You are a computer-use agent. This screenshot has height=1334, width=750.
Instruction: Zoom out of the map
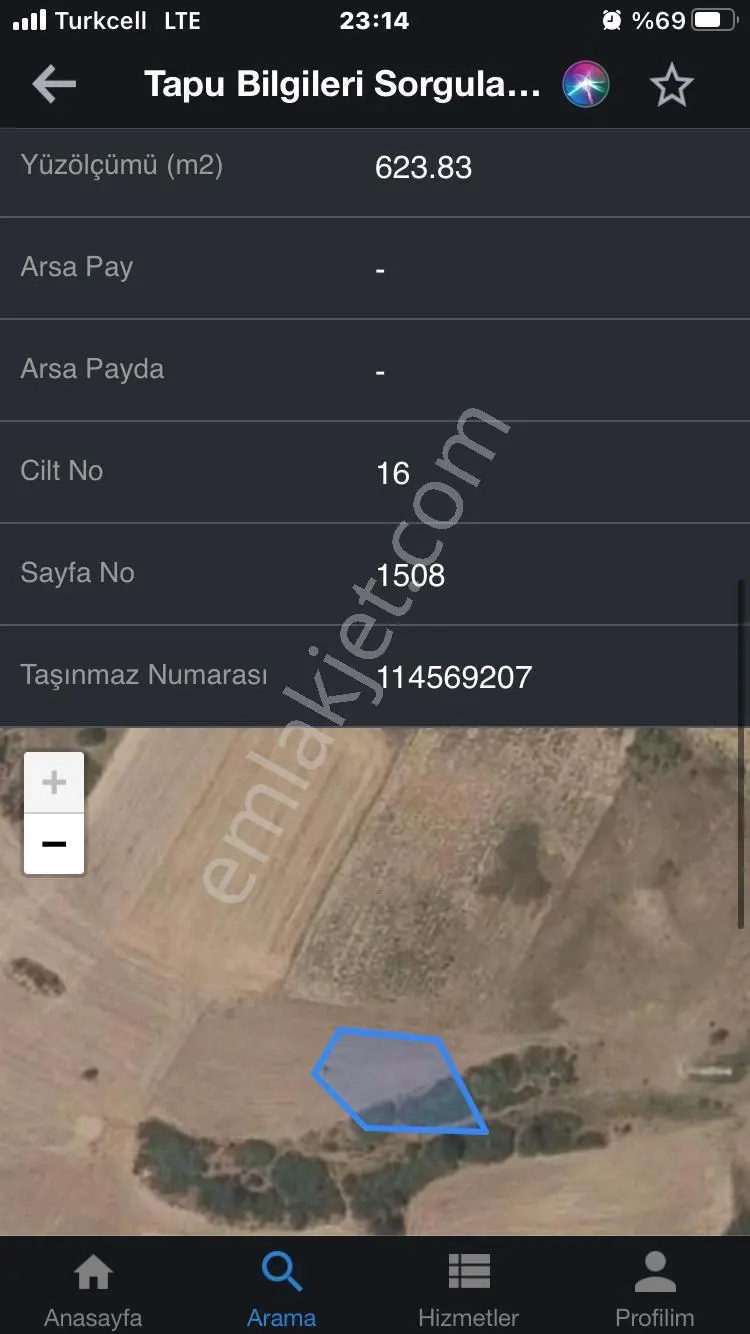pos(54,844)
